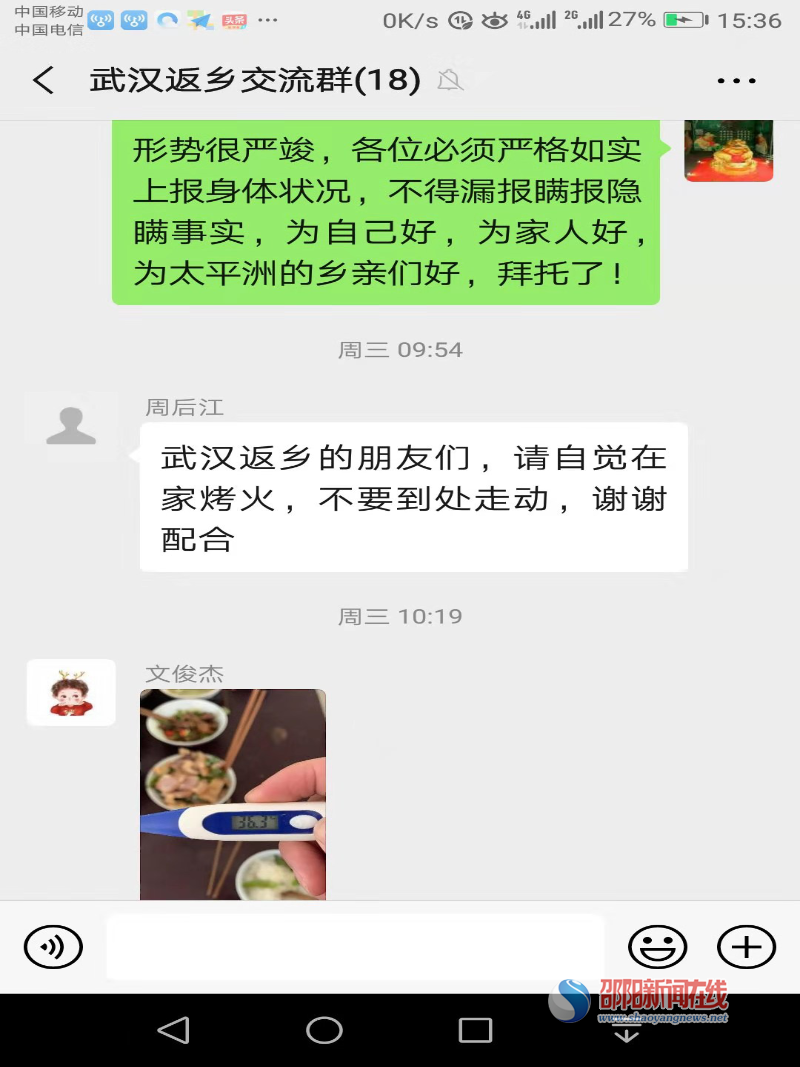This screenshot has height=1067, width=800.
Task: Tap the message text field
Action: tap(355, 946)
